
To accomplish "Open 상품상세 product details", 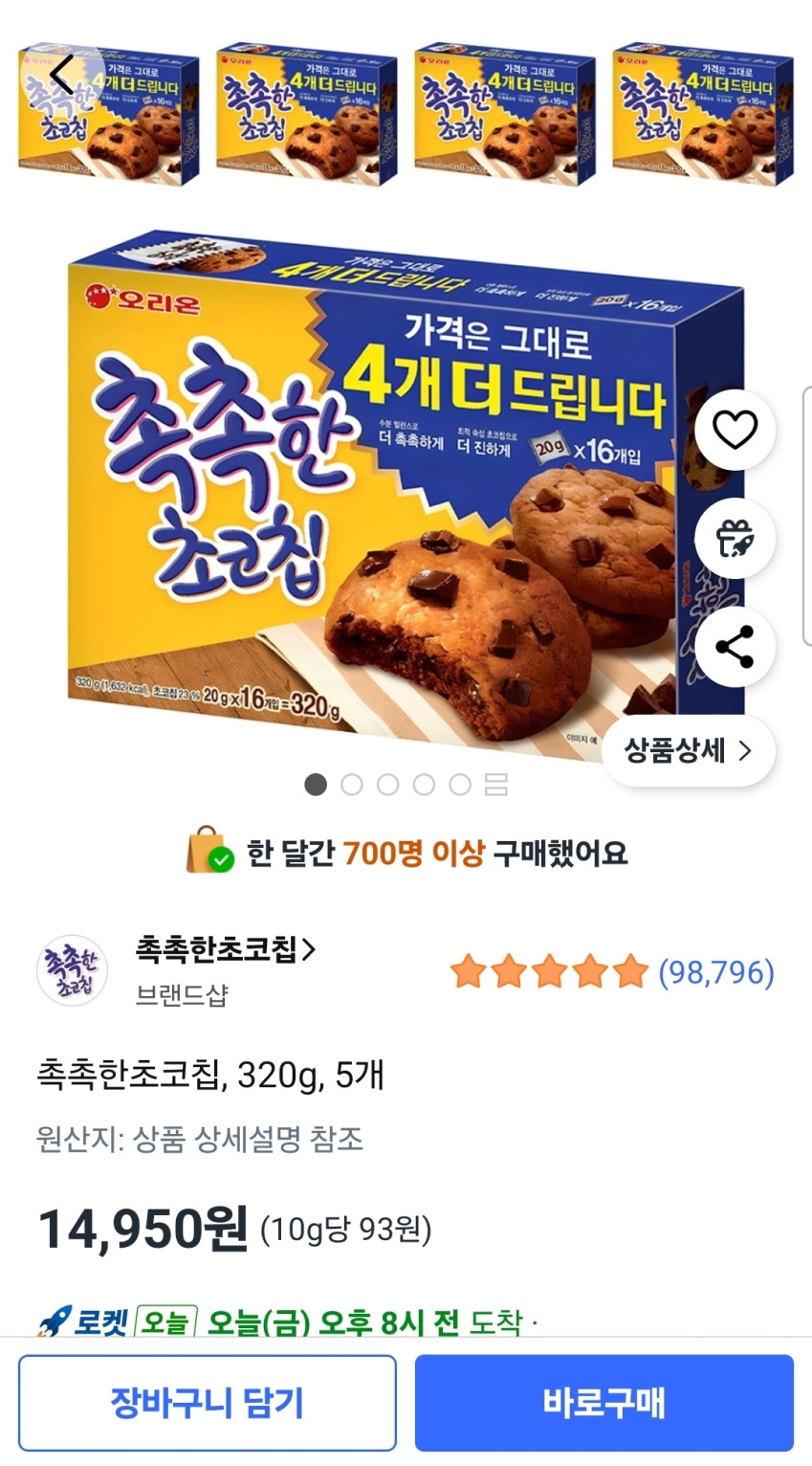I will point(688,750).
